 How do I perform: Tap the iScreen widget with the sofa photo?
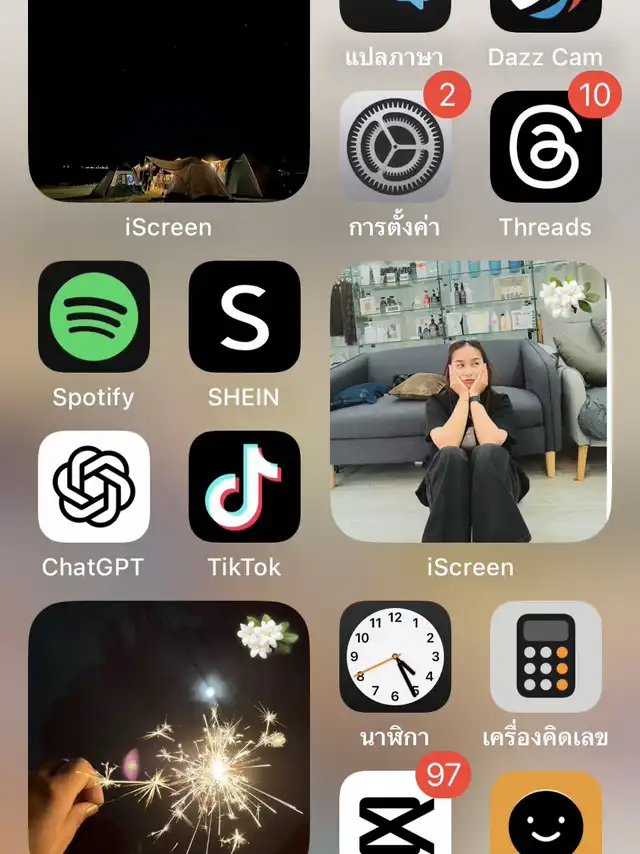pyautogui.click(x=470, y=402)
